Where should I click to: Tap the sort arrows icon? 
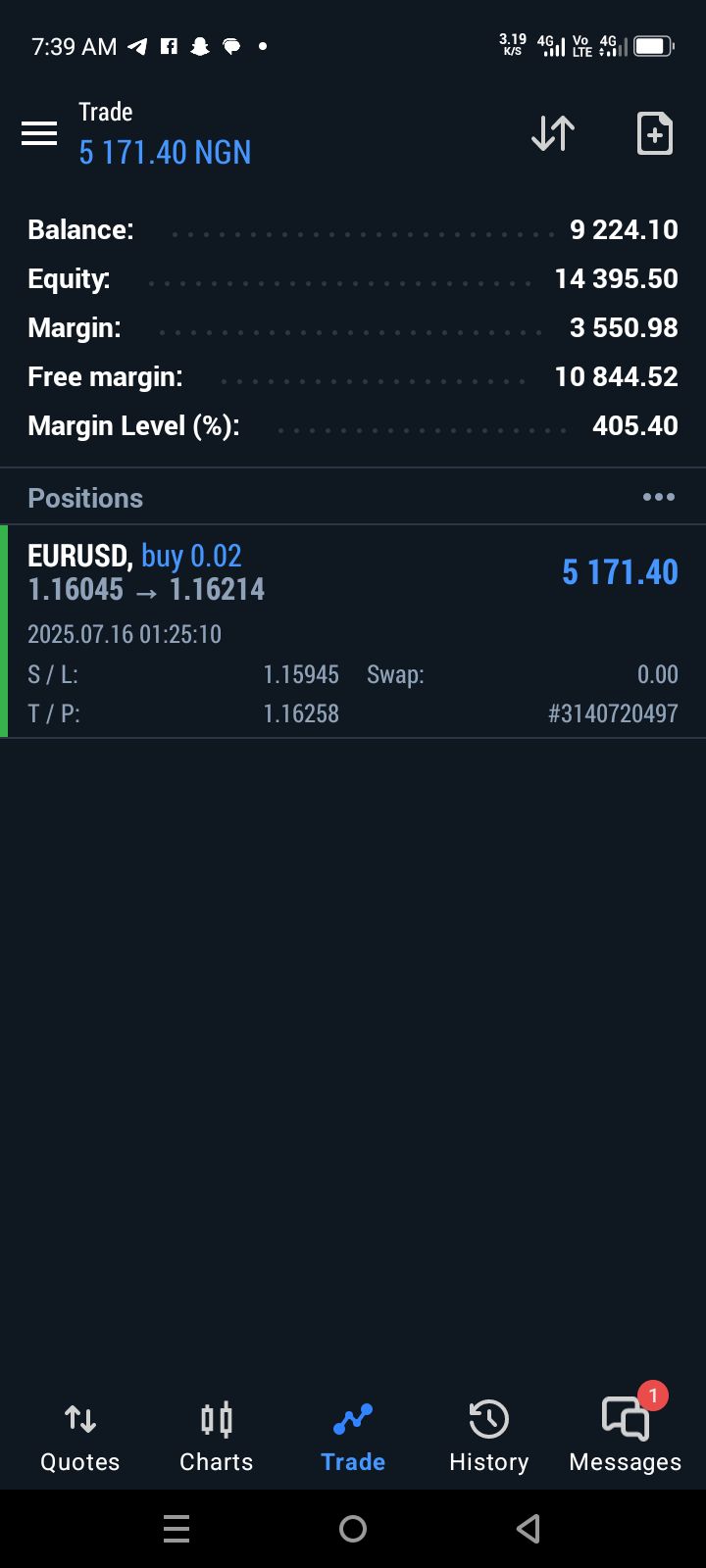pyautogui.click(x=553, y=133)
